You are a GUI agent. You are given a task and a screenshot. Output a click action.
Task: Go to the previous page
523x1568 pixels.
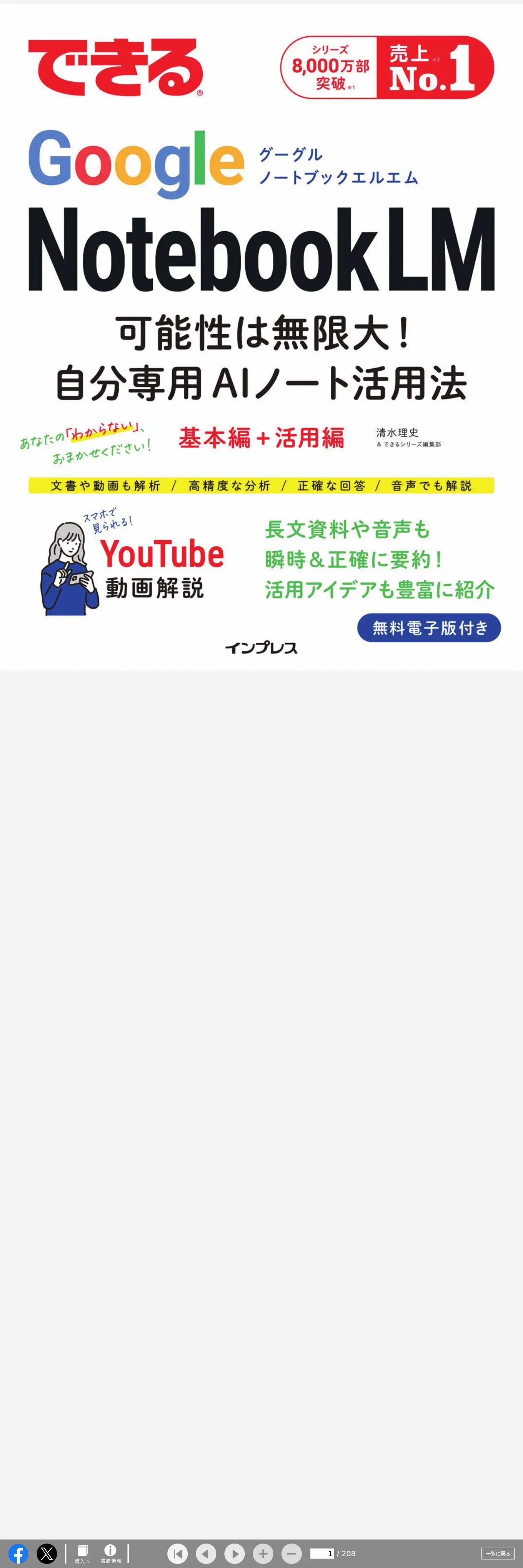point(206,1554)
